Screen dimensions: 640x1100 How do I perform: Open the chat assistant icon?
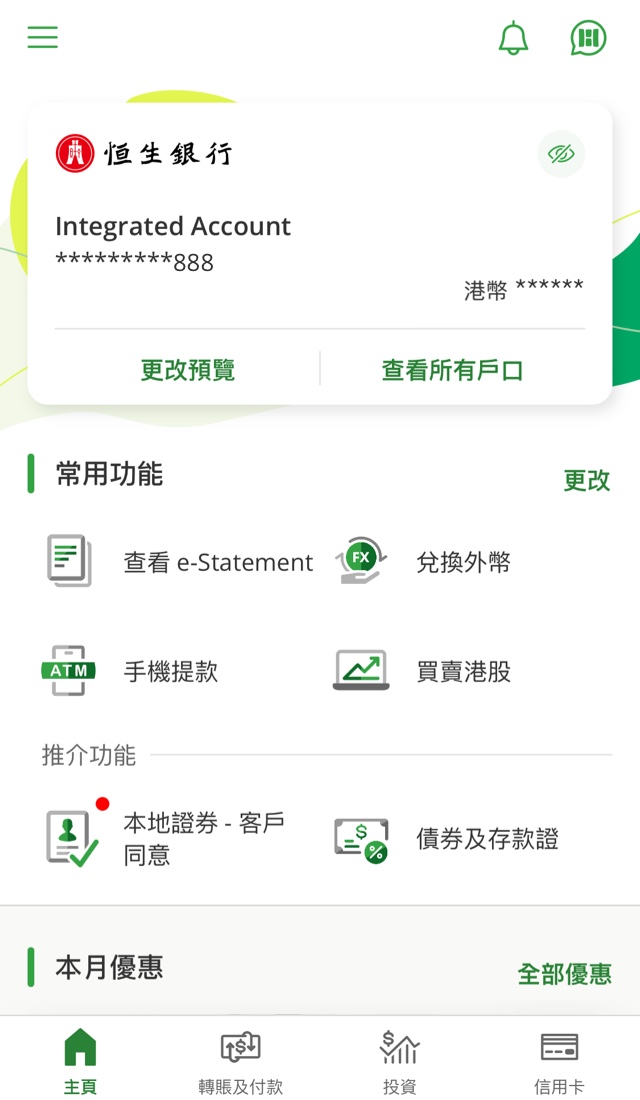588,39
